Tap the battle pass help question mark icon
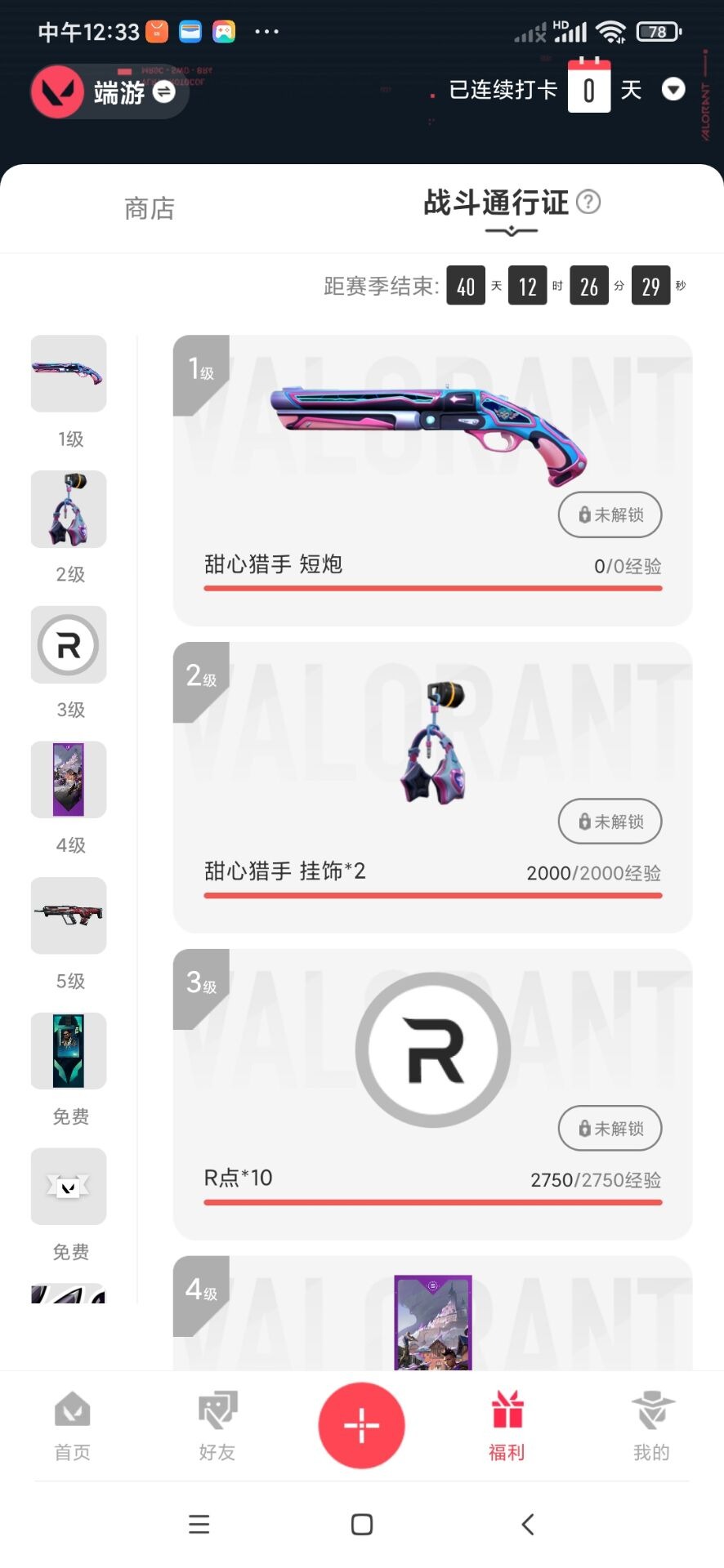Screen dimensions: 724x1568 click(590, 203)
